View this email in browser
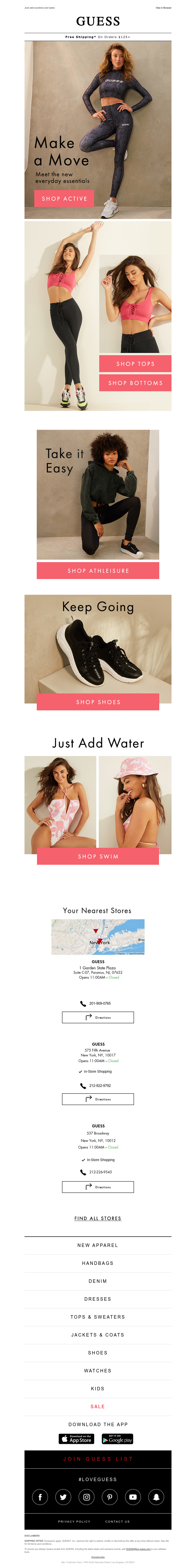Screen dimensions: 196x1568 [x=163, y=8]
